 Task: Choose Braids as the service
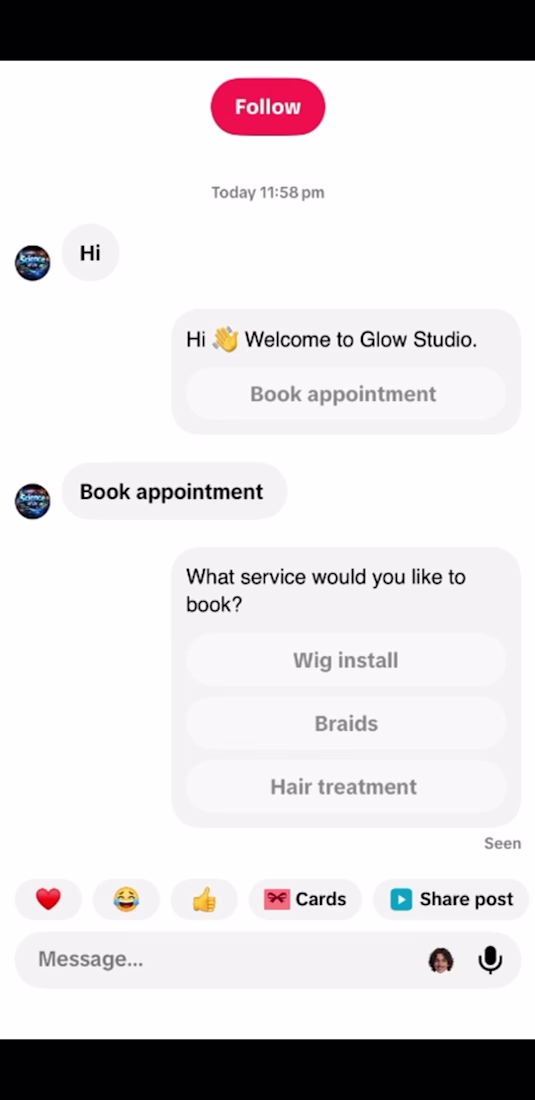point(346,723)
